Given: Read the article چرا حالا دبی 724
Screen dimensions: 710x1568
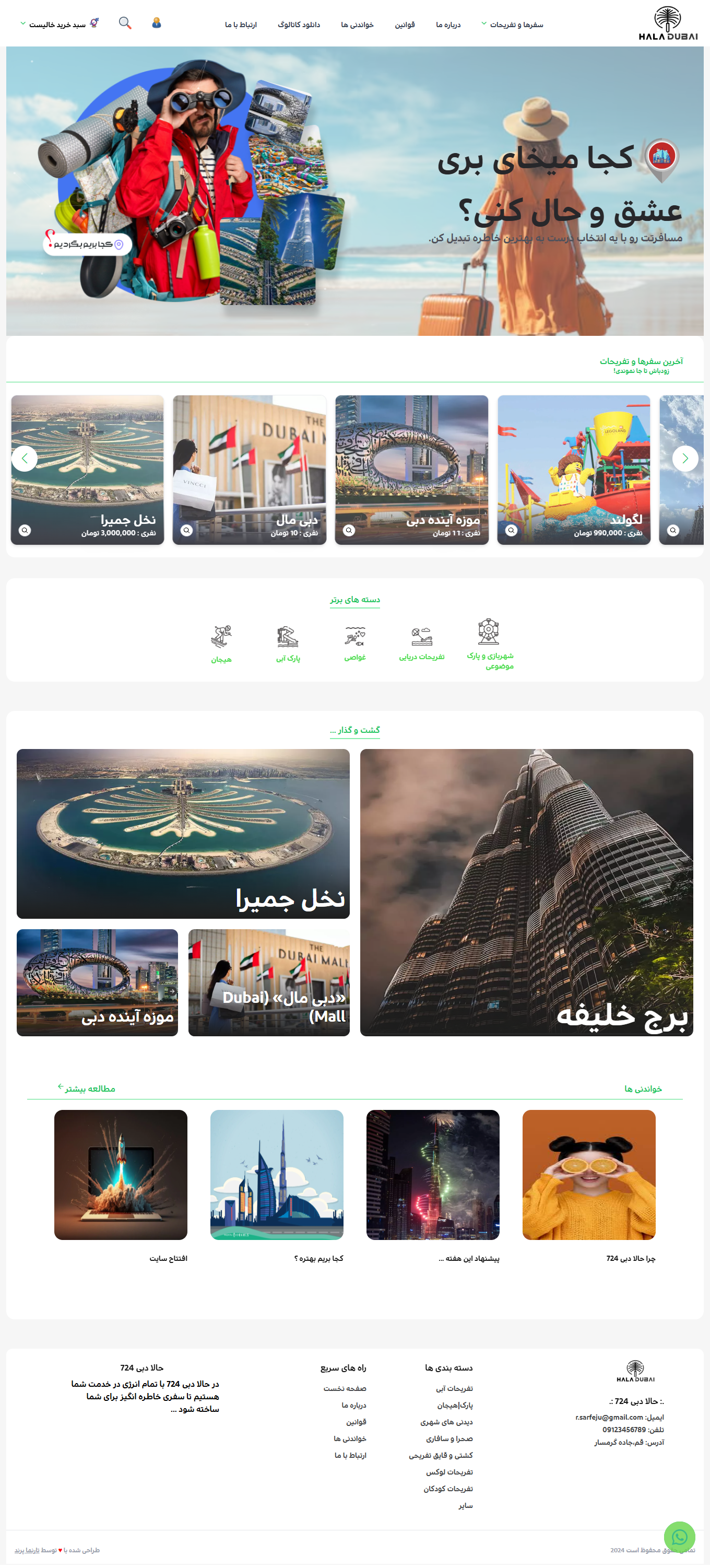Looking at the screenshot, I should point(630,1258).
